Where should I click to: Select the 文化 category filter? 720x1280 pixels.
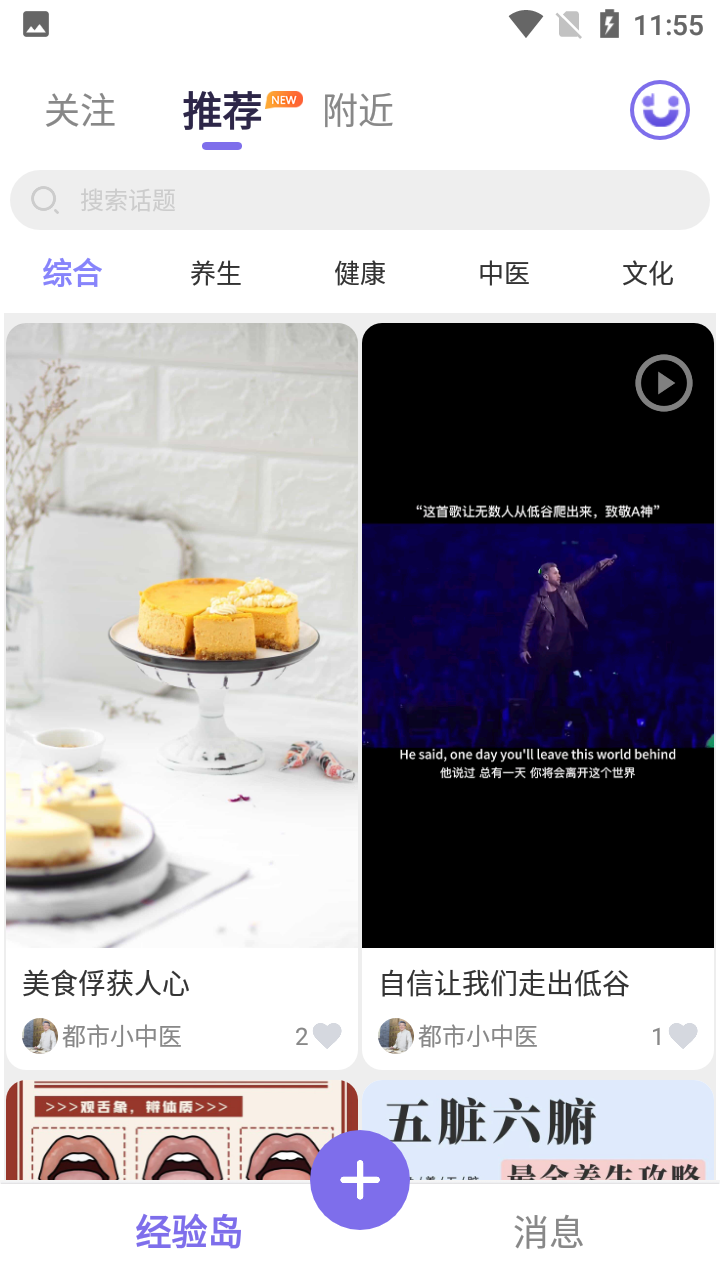[x=647, y=273]
